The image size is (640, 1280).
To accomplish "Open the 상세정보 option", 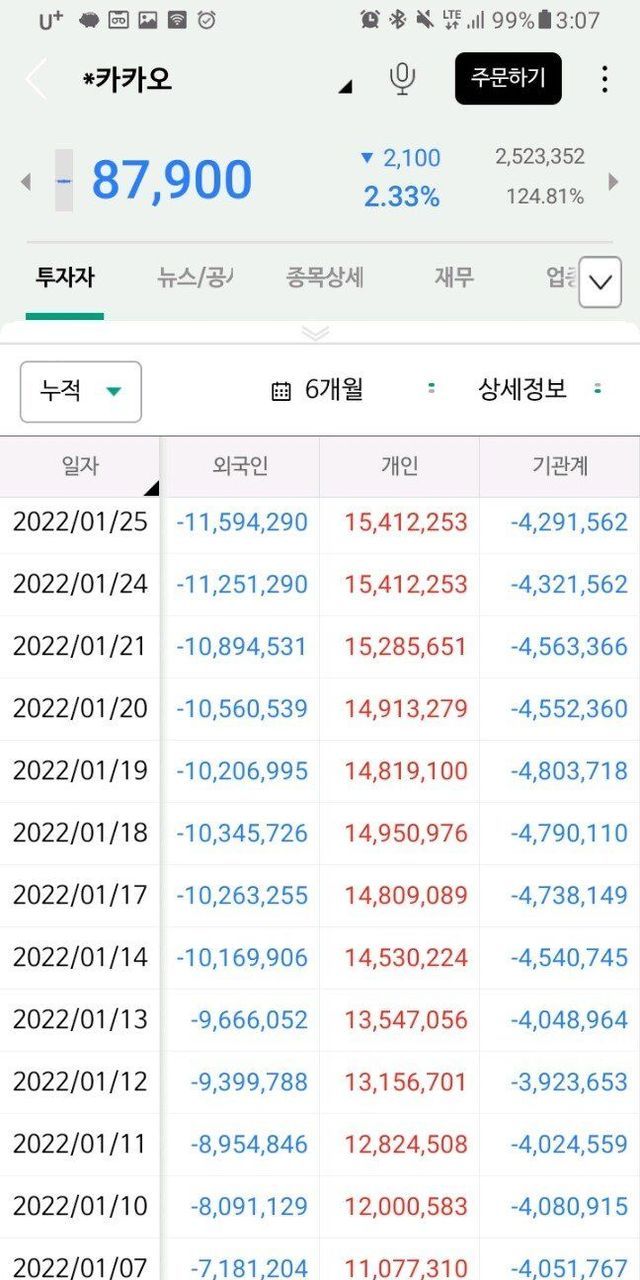I will coord(522,390).
